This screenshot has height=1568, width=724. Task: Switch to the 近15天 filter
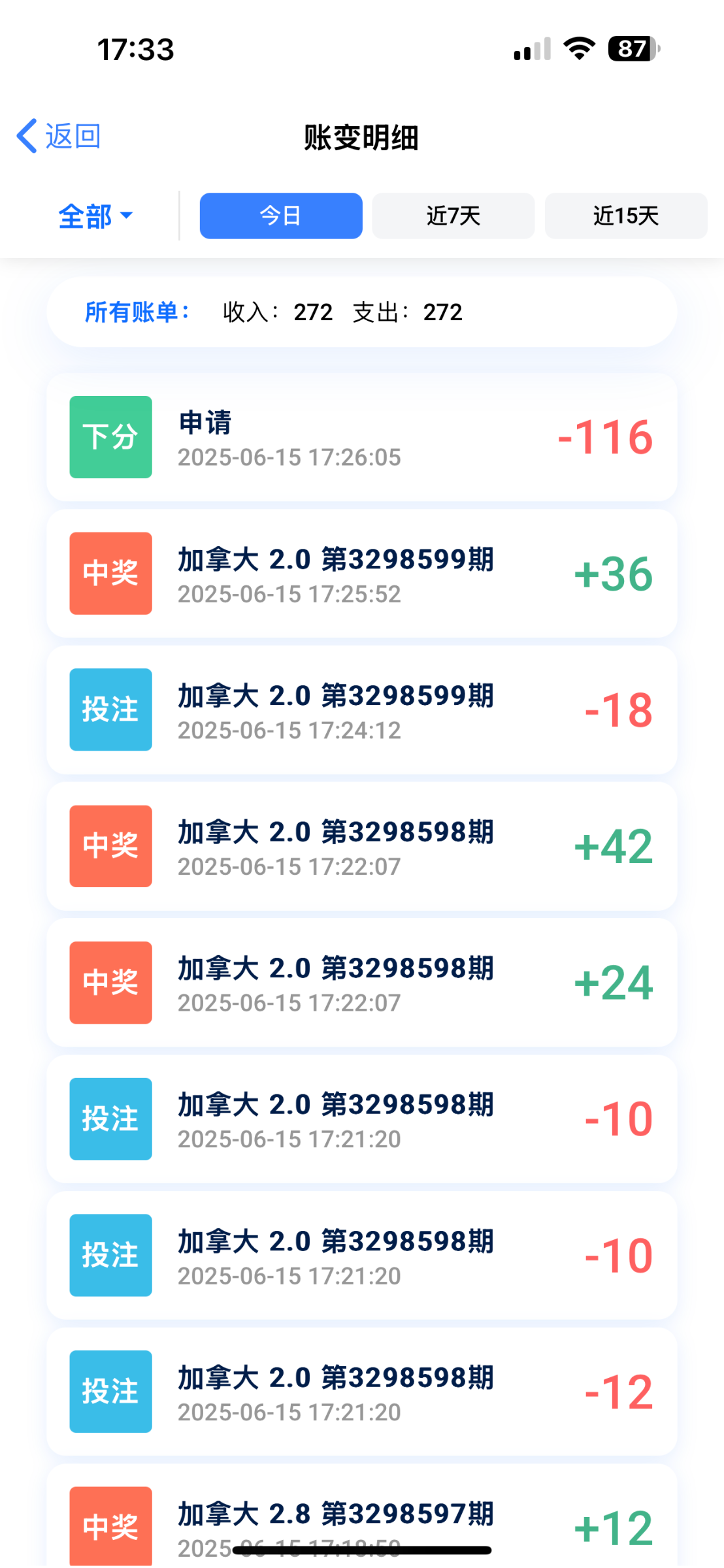point(626,216)
